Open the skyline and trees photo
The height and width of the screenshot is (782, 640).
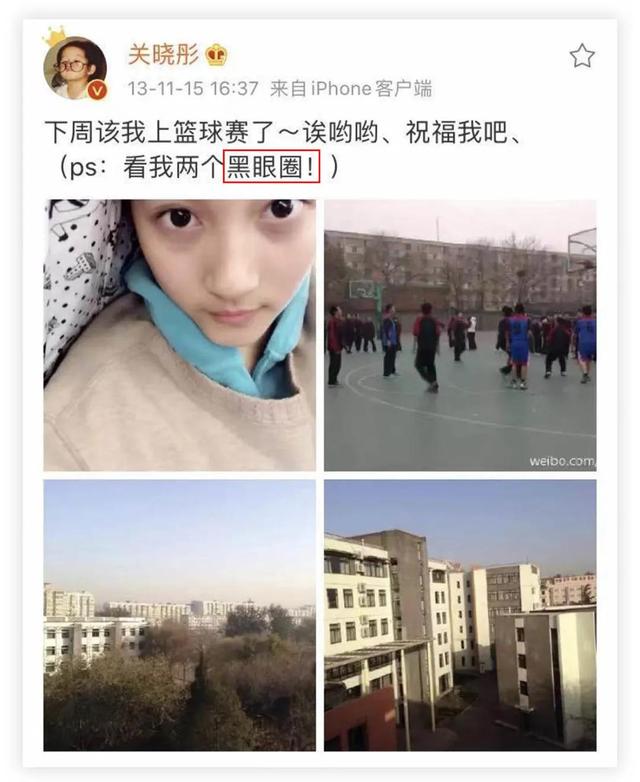180,614
